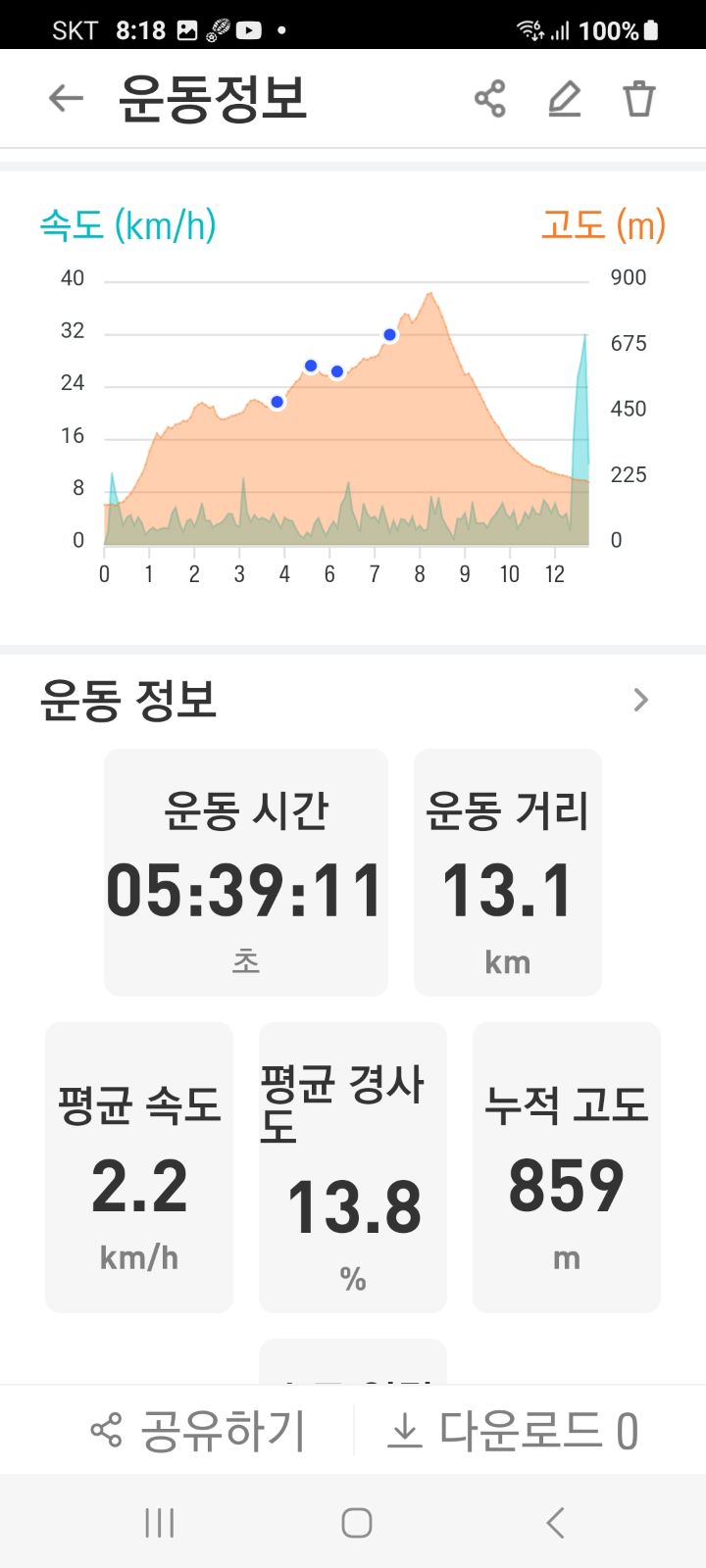Expand the 운동 정보 section chevron
The width and height of the screenshot is (706, 1568).
pos(641,700)
